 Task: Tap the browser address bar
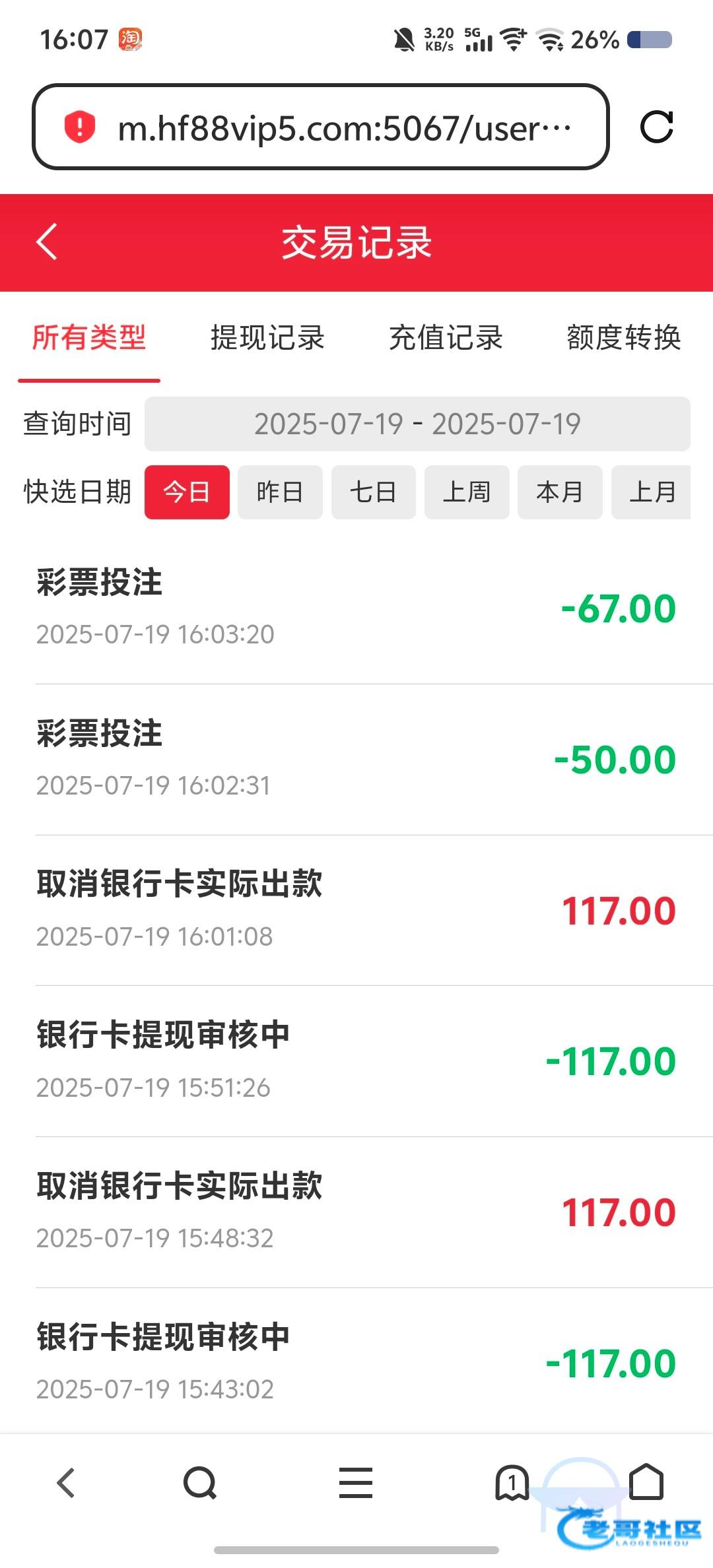pyautogui.click(x=321, y=127)
